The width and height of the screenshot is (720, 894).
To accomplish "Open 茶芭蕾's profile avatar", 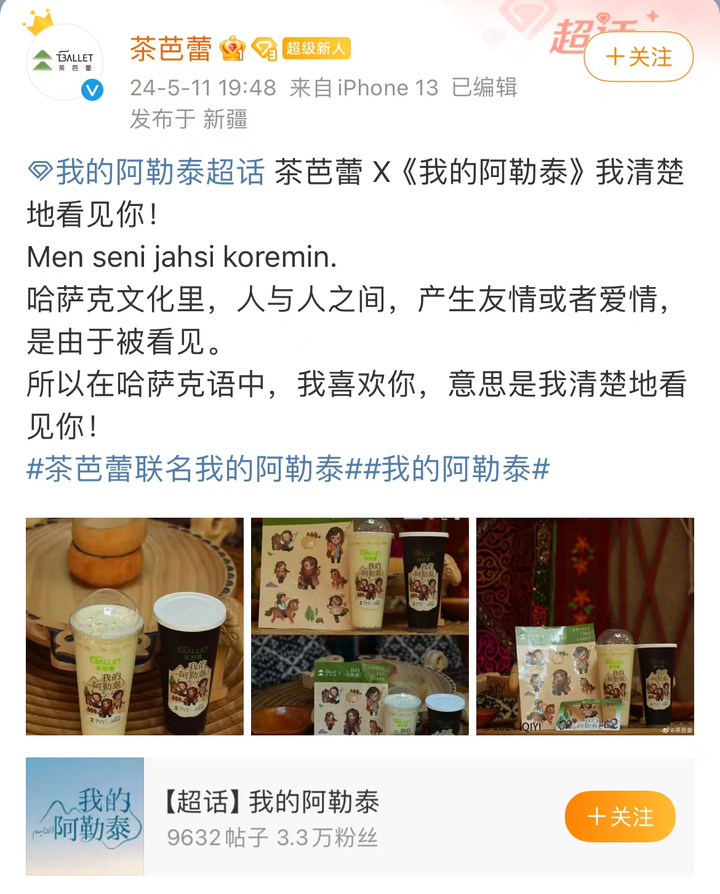I will click(64, 62).
